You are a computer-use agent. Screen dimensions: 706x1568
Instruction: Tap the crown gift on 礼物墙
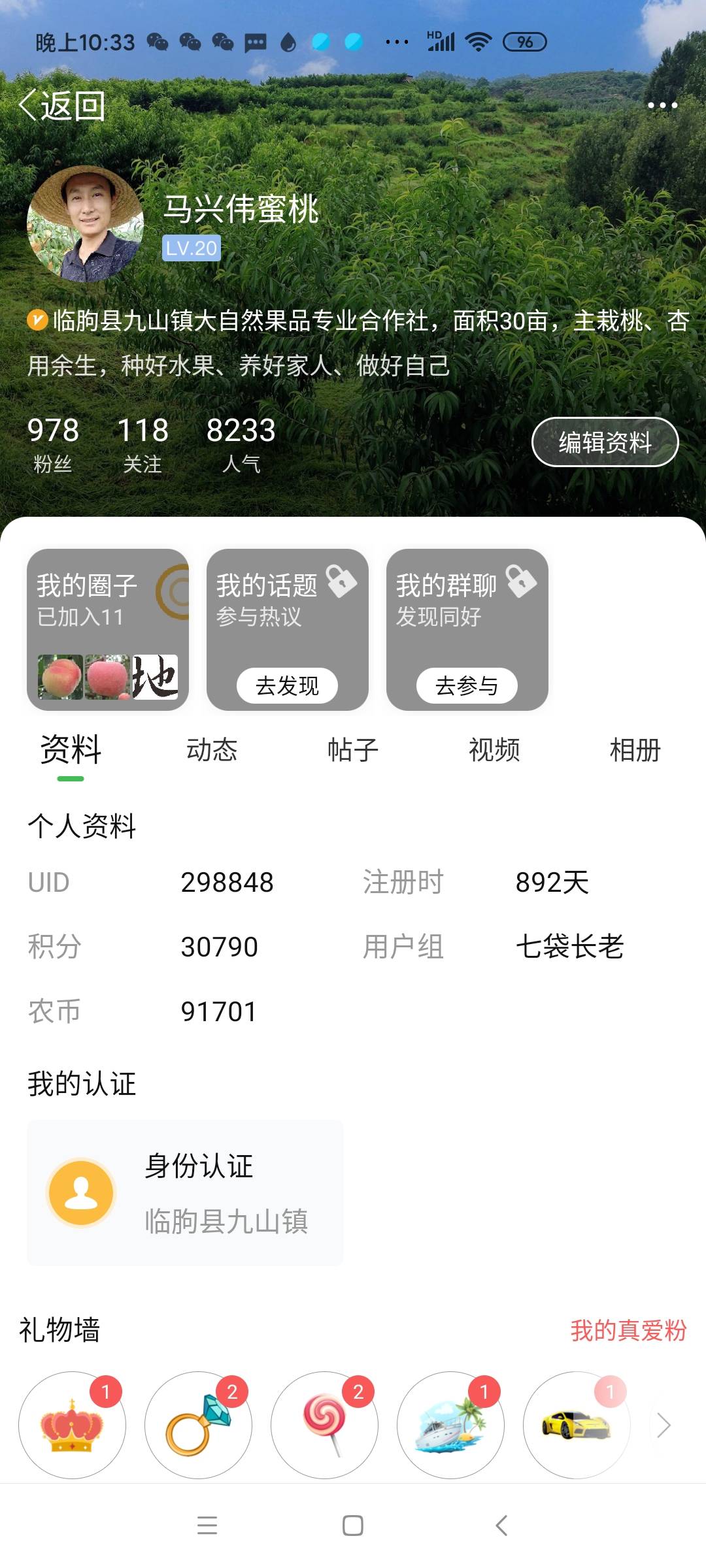72,1426
